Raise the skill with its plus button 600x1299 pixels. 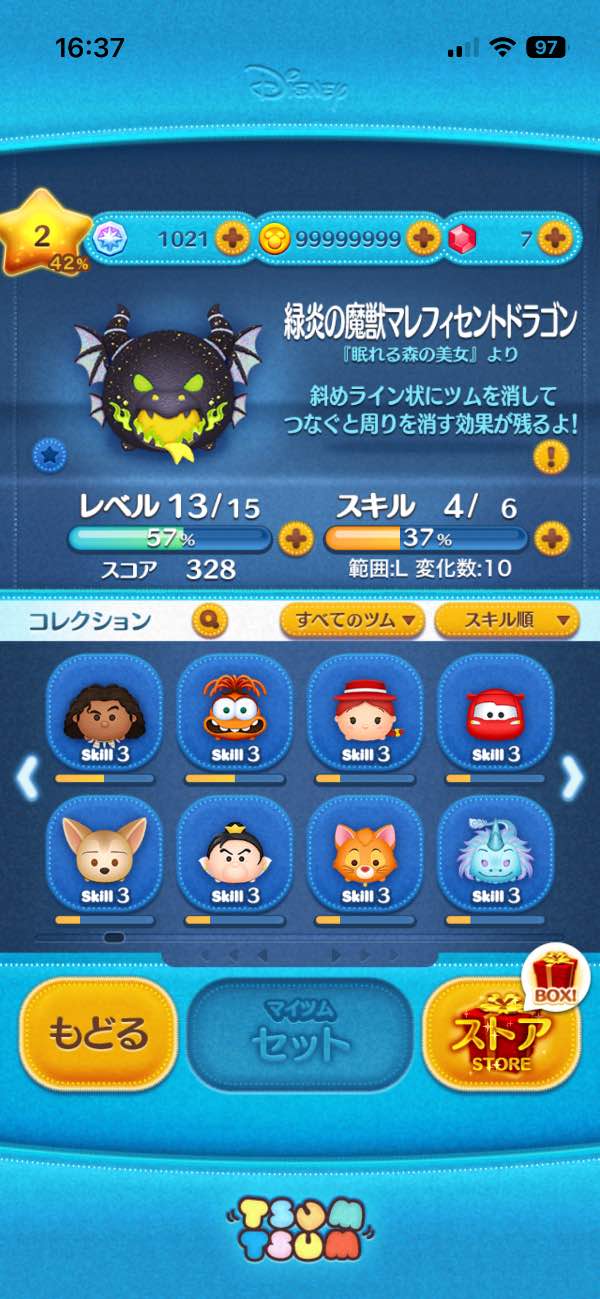click(x=551, y=540)
